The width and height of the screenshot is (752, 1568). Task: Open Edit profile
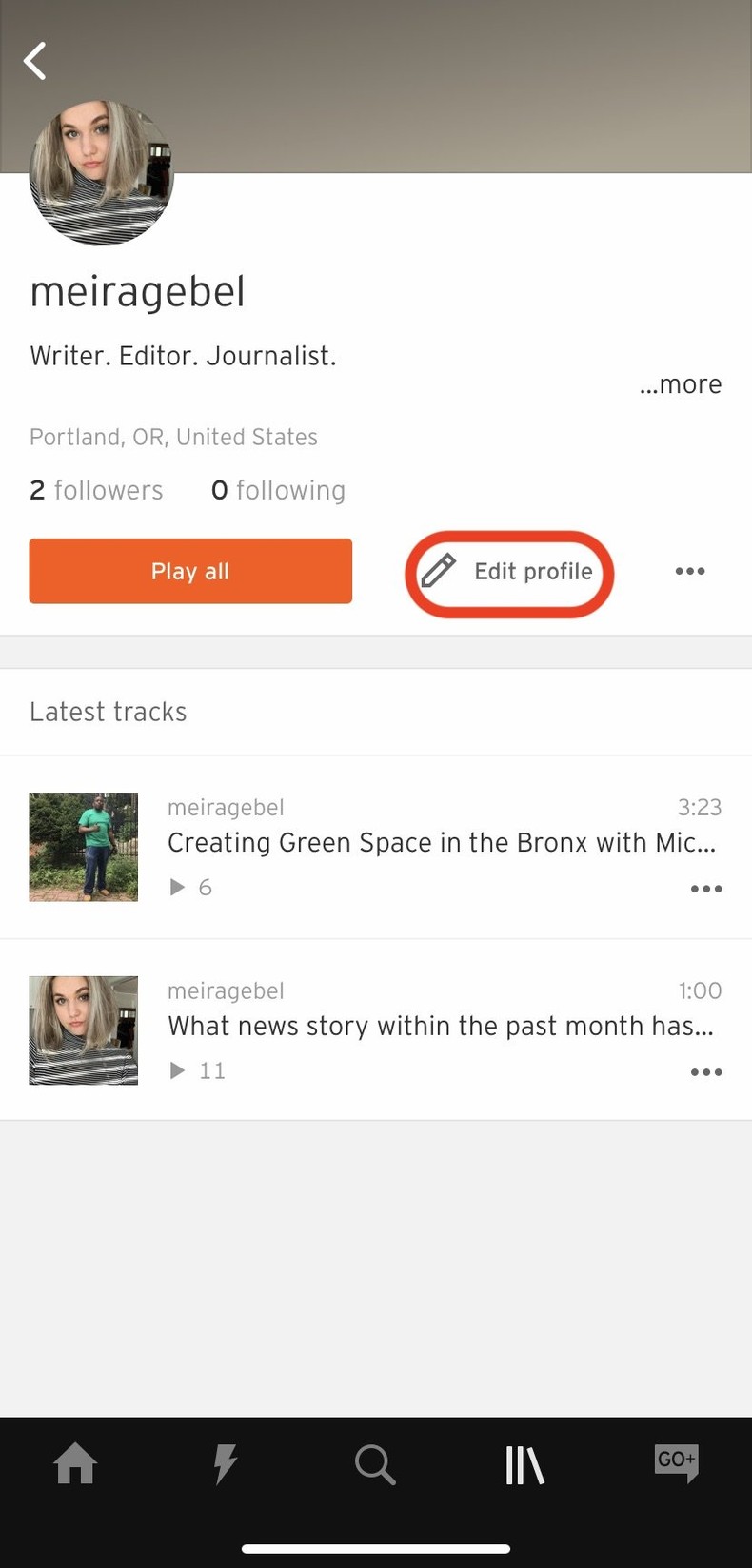click(509, 572)
